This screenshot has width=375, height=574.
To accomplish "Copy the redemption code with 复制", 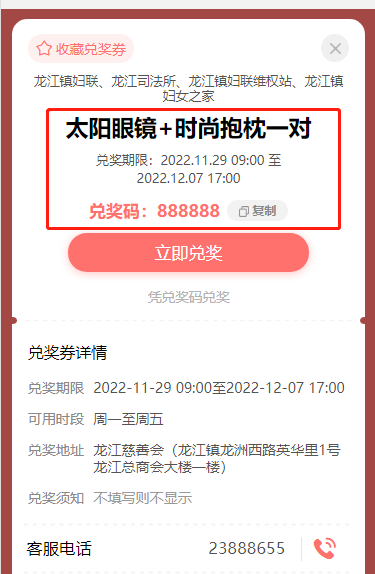I will click(257, 211).
